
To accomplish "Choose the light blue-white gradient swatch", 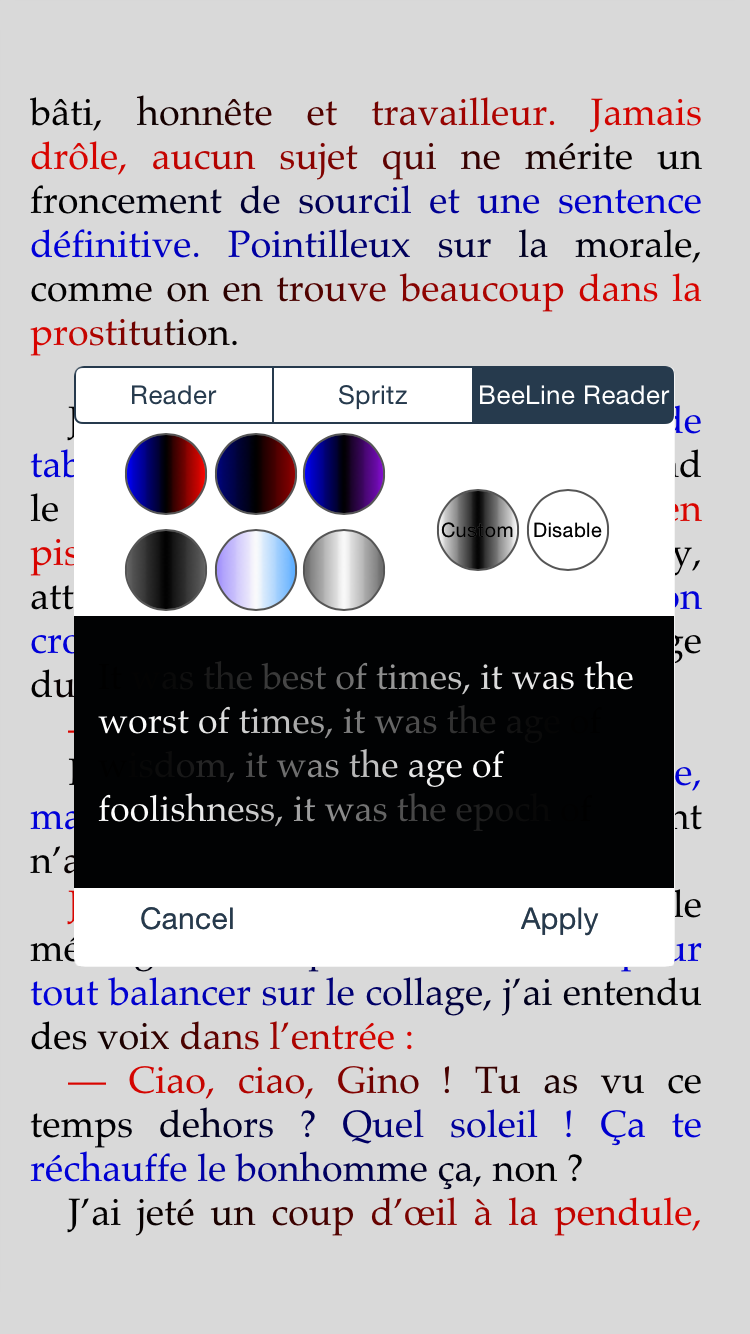I will 256,569.
